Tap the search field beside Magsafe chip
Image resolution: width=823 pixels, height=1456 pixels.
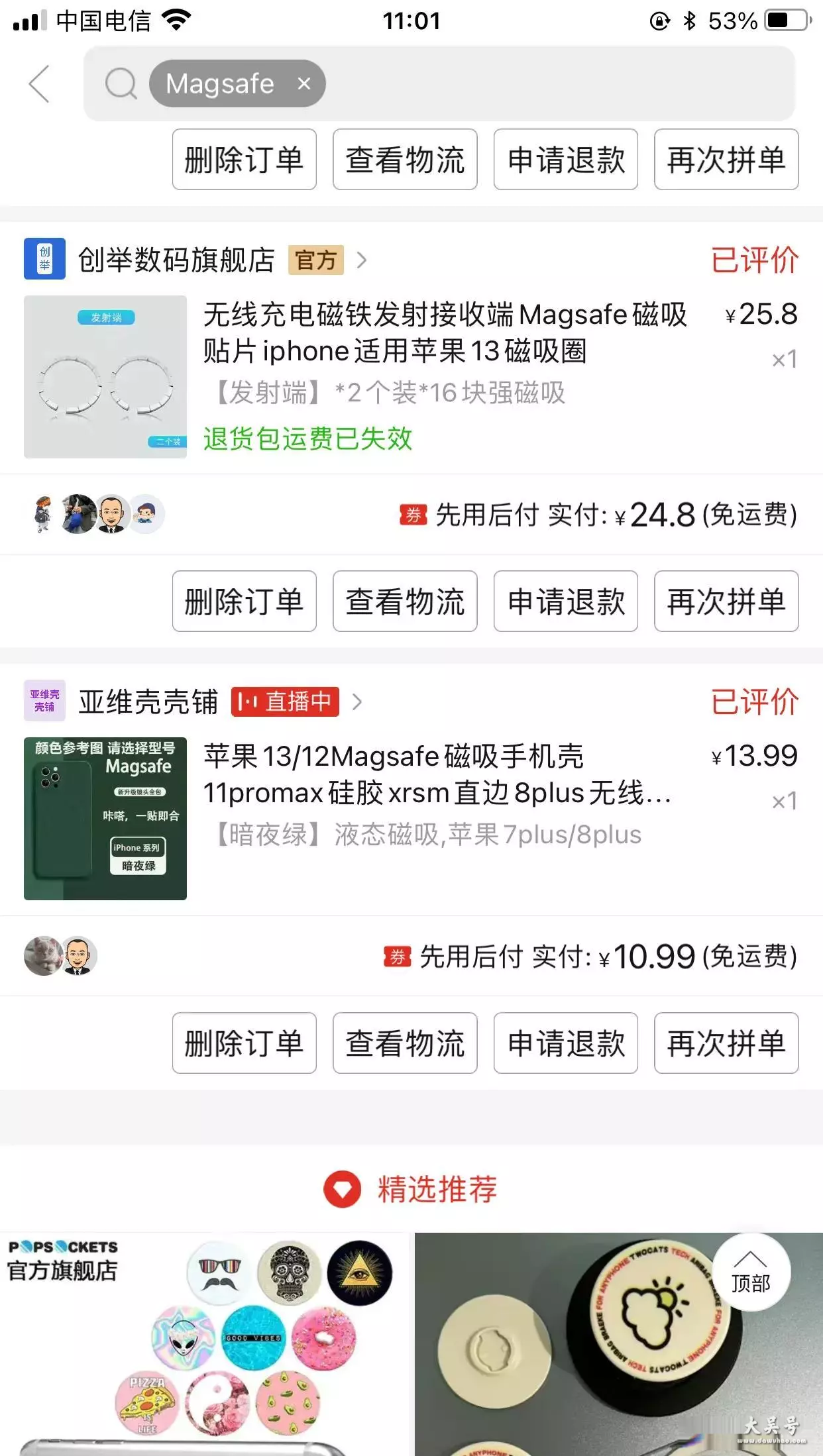[x=557, y=84]
